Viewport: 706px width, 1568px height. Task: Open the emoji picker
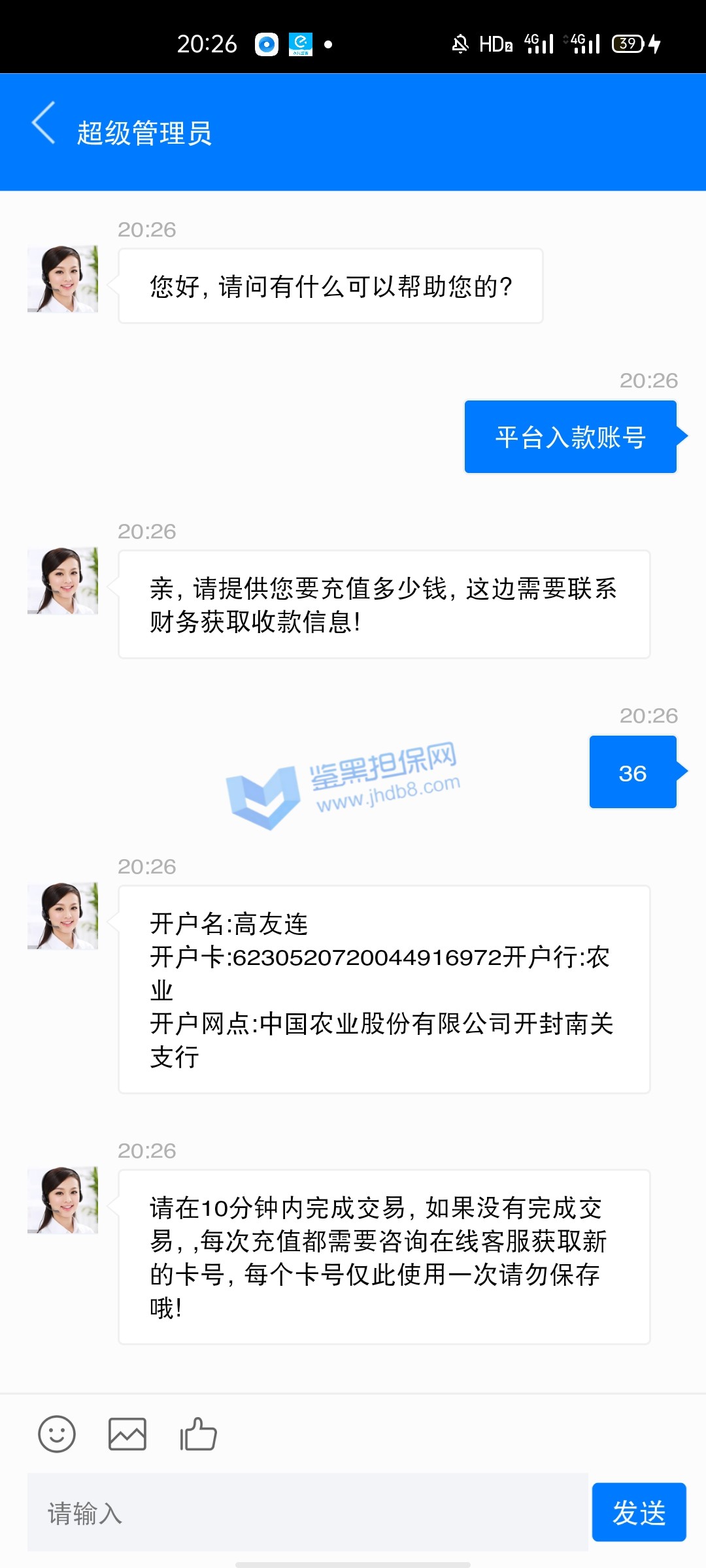(57, 1434)
